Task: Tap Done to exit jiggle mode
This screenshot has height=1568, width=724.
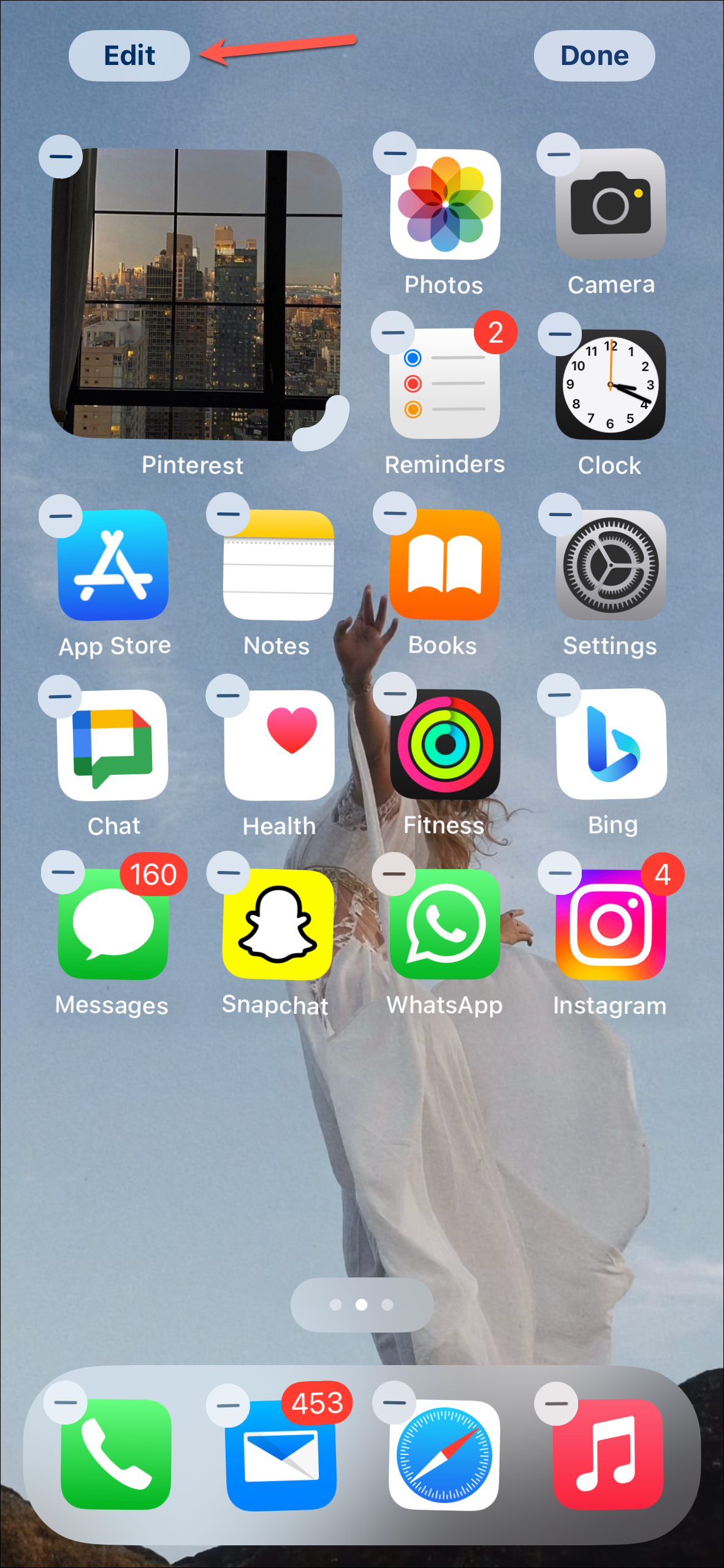Action: coord(594,56)
